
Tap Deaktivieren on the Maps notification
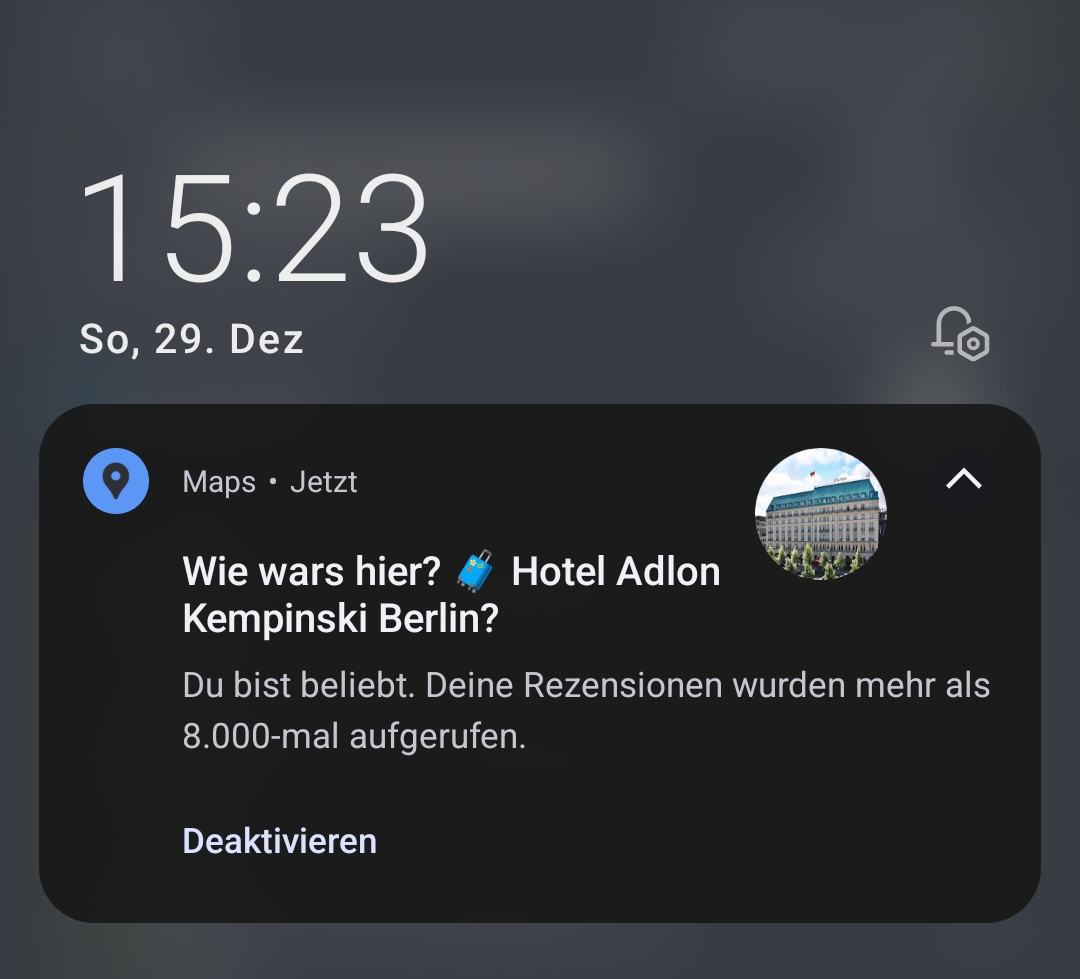tap(279, 841)
